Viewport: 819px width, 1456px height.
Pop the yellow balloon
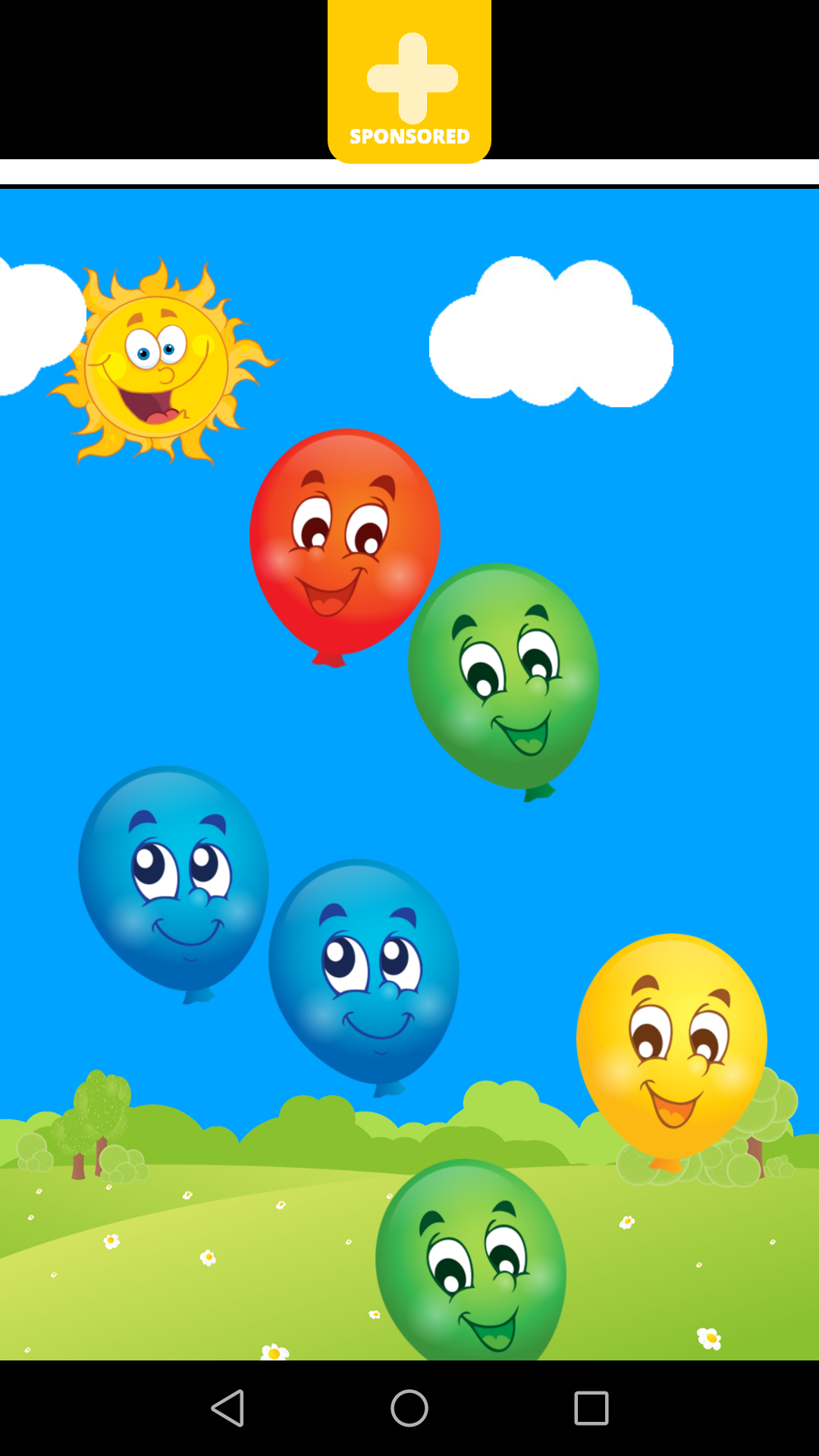672,1051
